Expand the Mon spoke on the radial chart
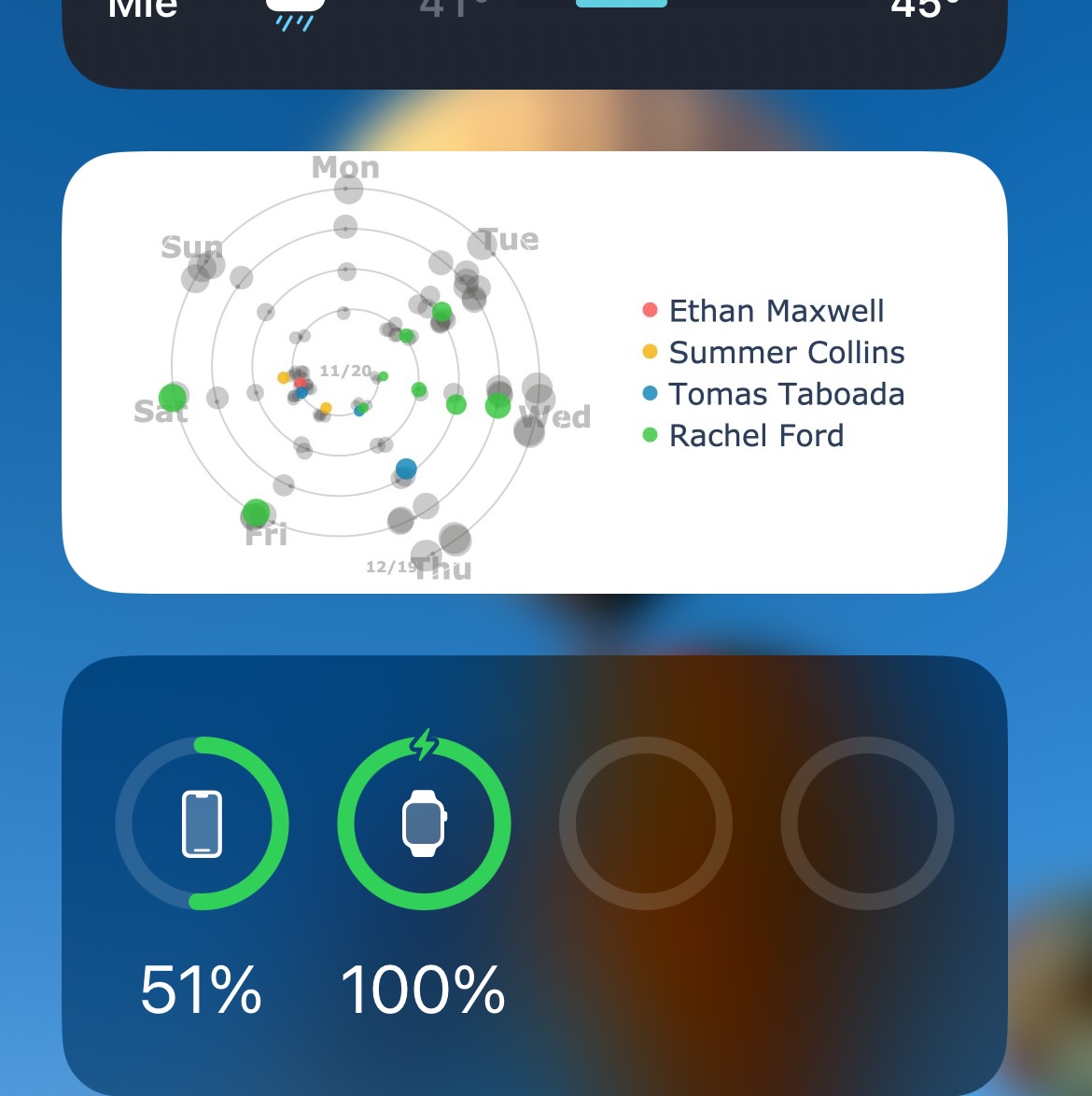 [x=345, y=168]
